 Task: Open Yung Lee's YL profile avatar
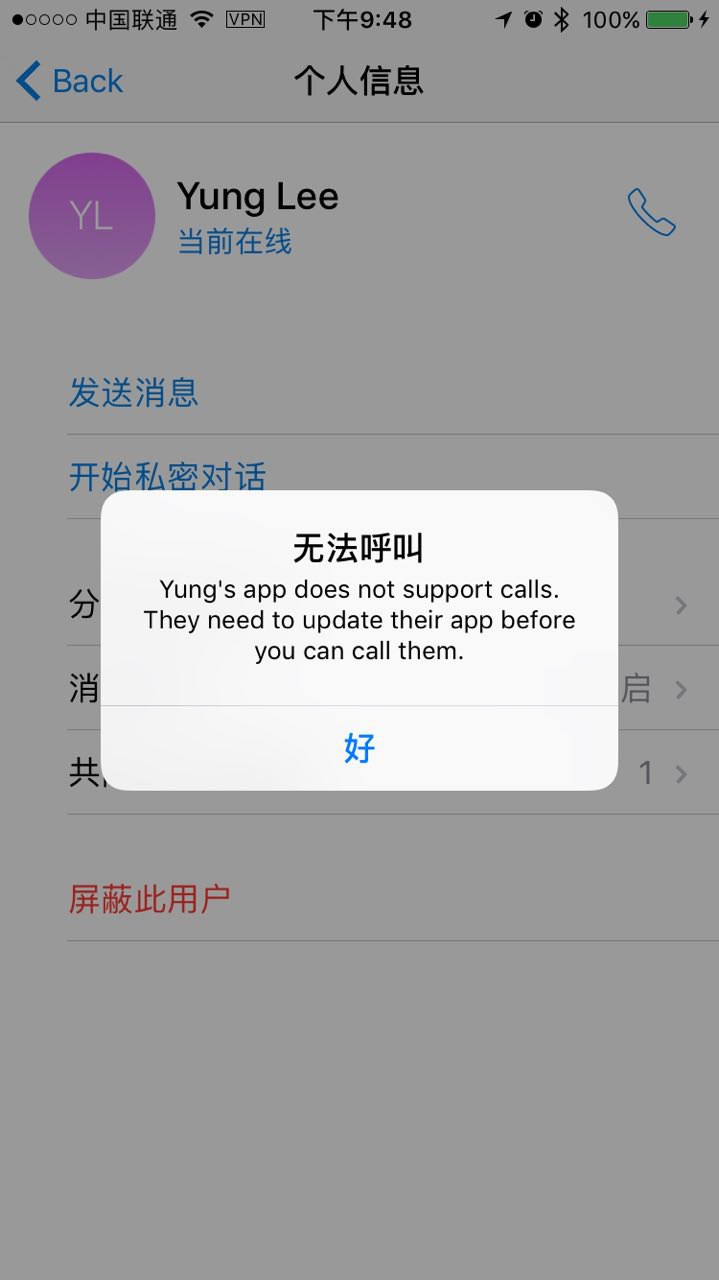pyautogui.click(x=92, y=216)
